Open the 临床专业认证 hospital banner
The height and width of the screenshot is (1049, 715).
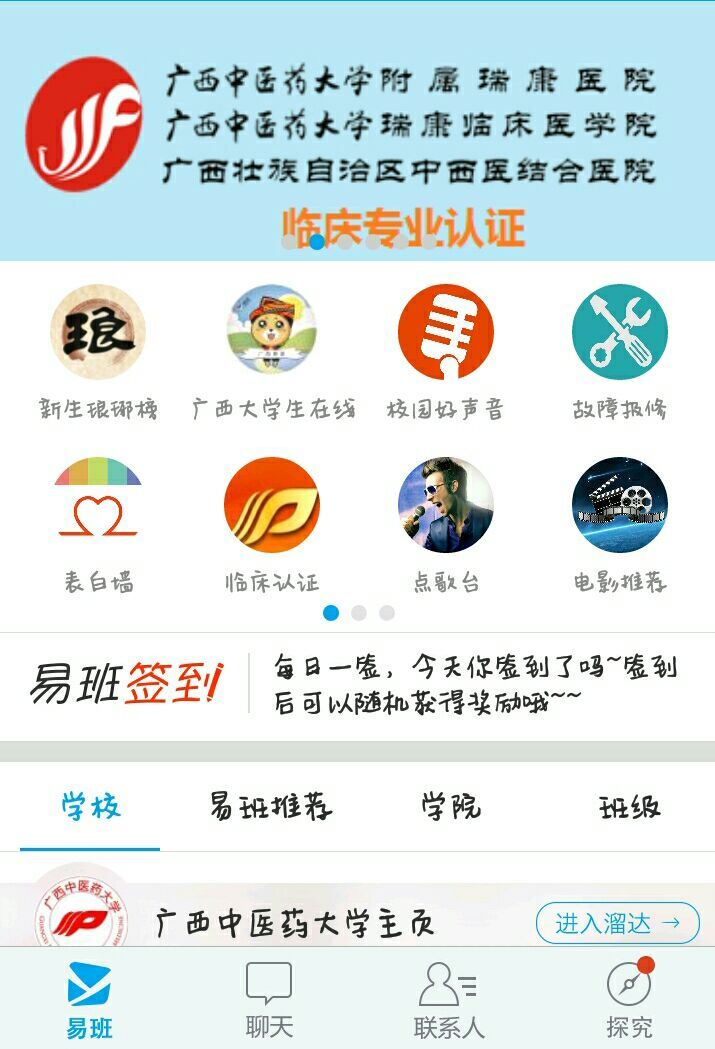tap(357, 130)
